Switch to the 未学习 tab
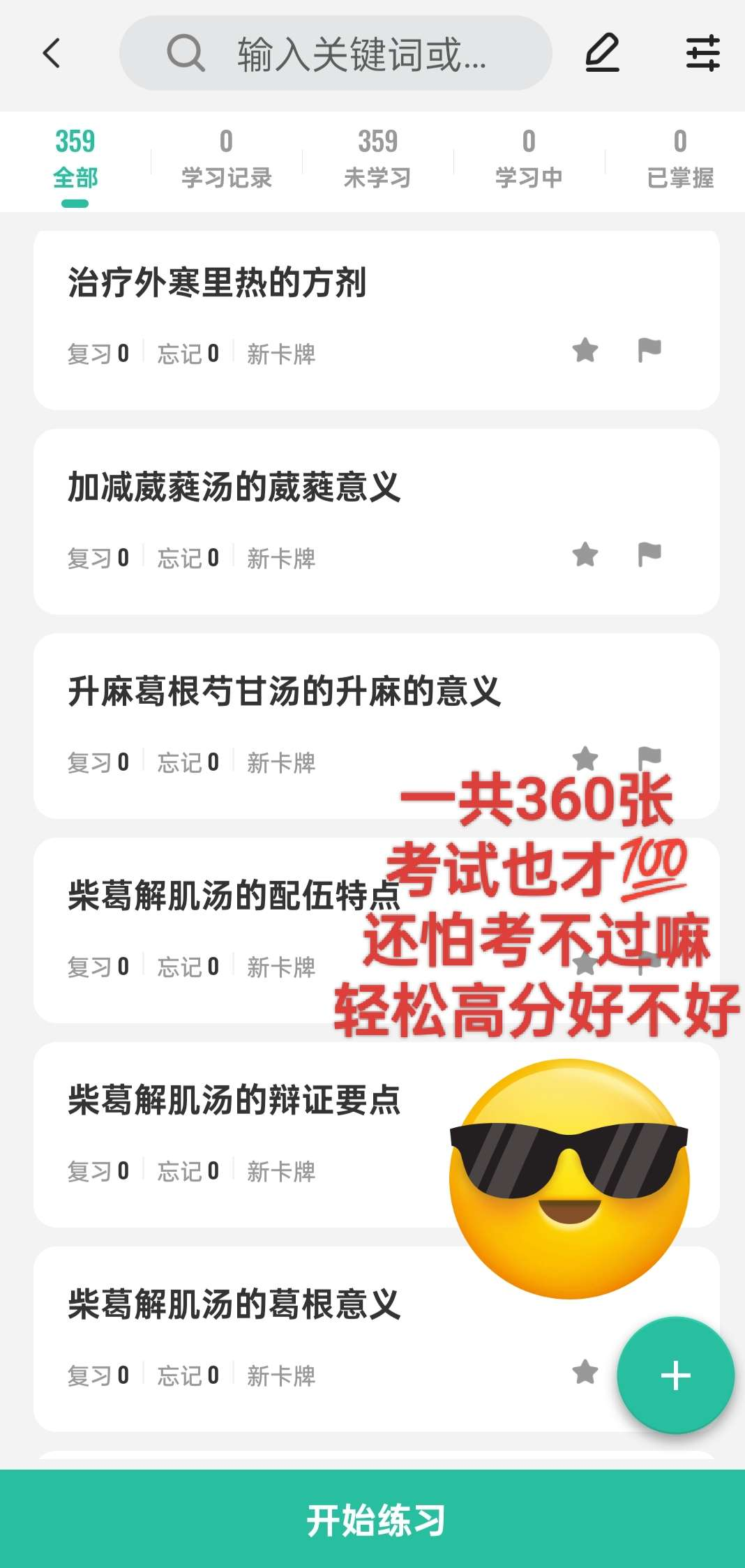 point(377,160)
